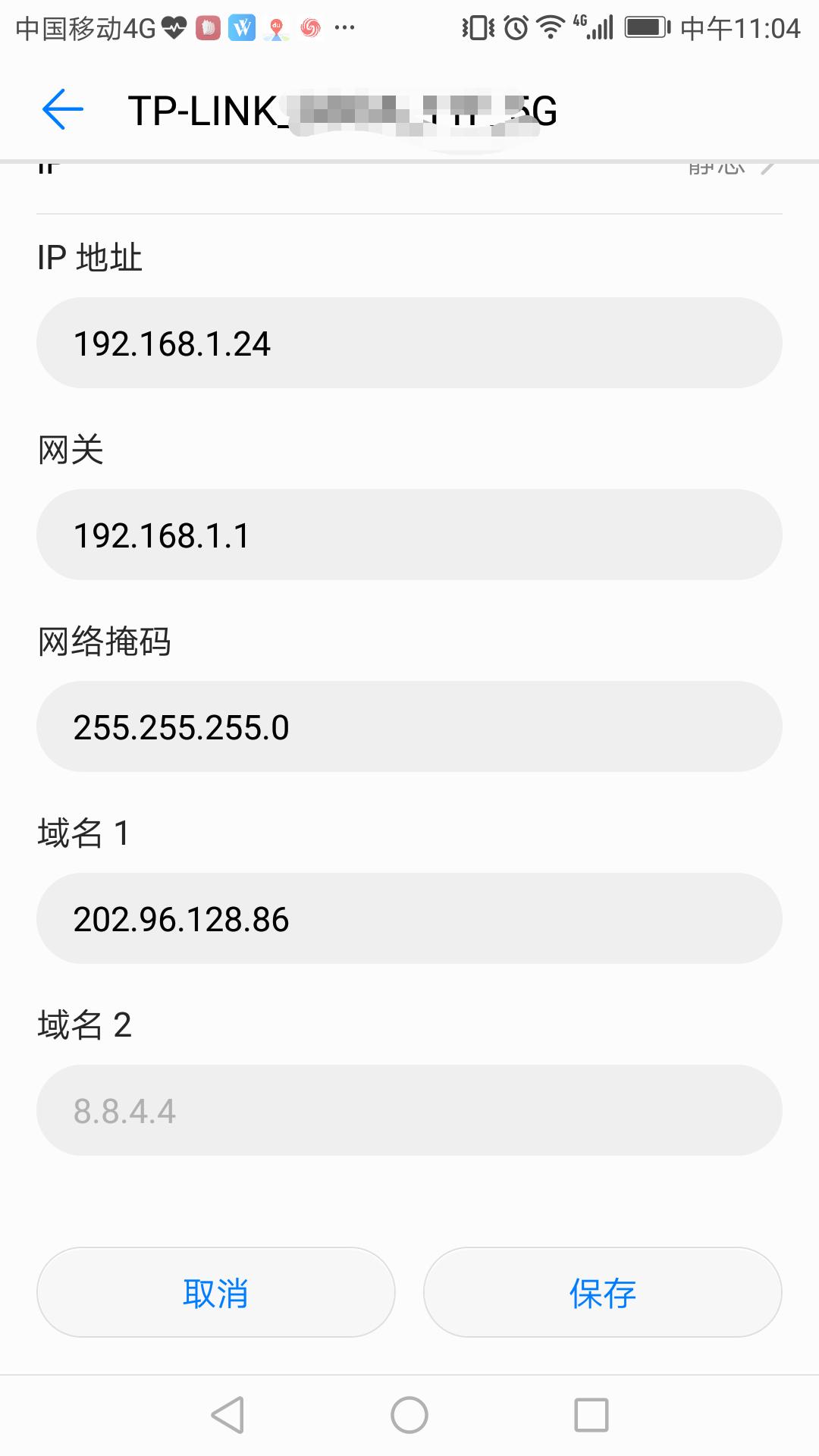Tap the home circle navigation button

(409, 1412)
